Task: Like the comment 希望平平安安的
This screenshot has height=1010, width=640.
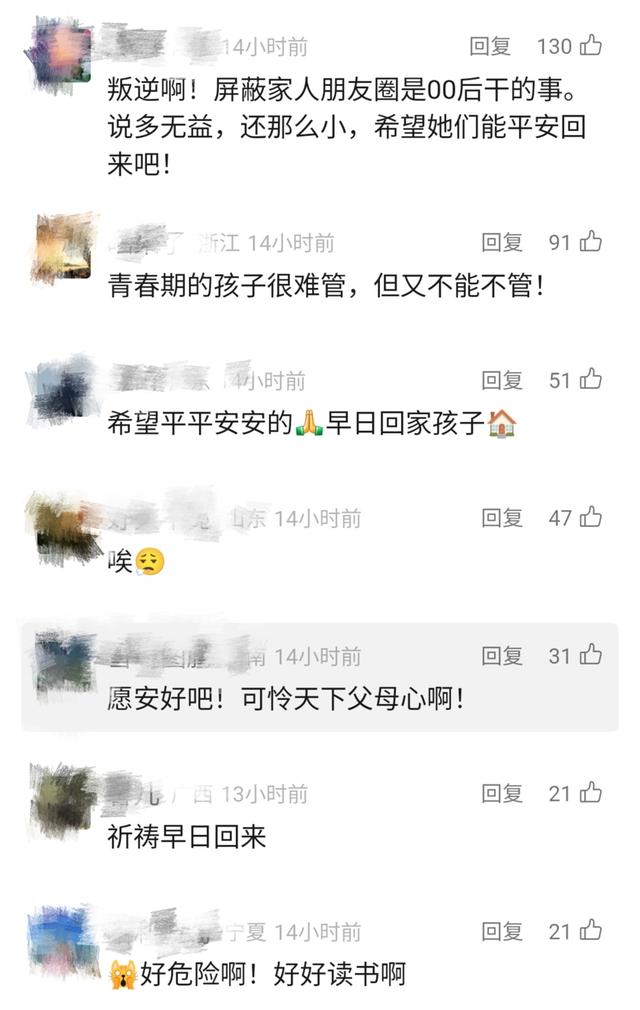Action: [591, 379]
